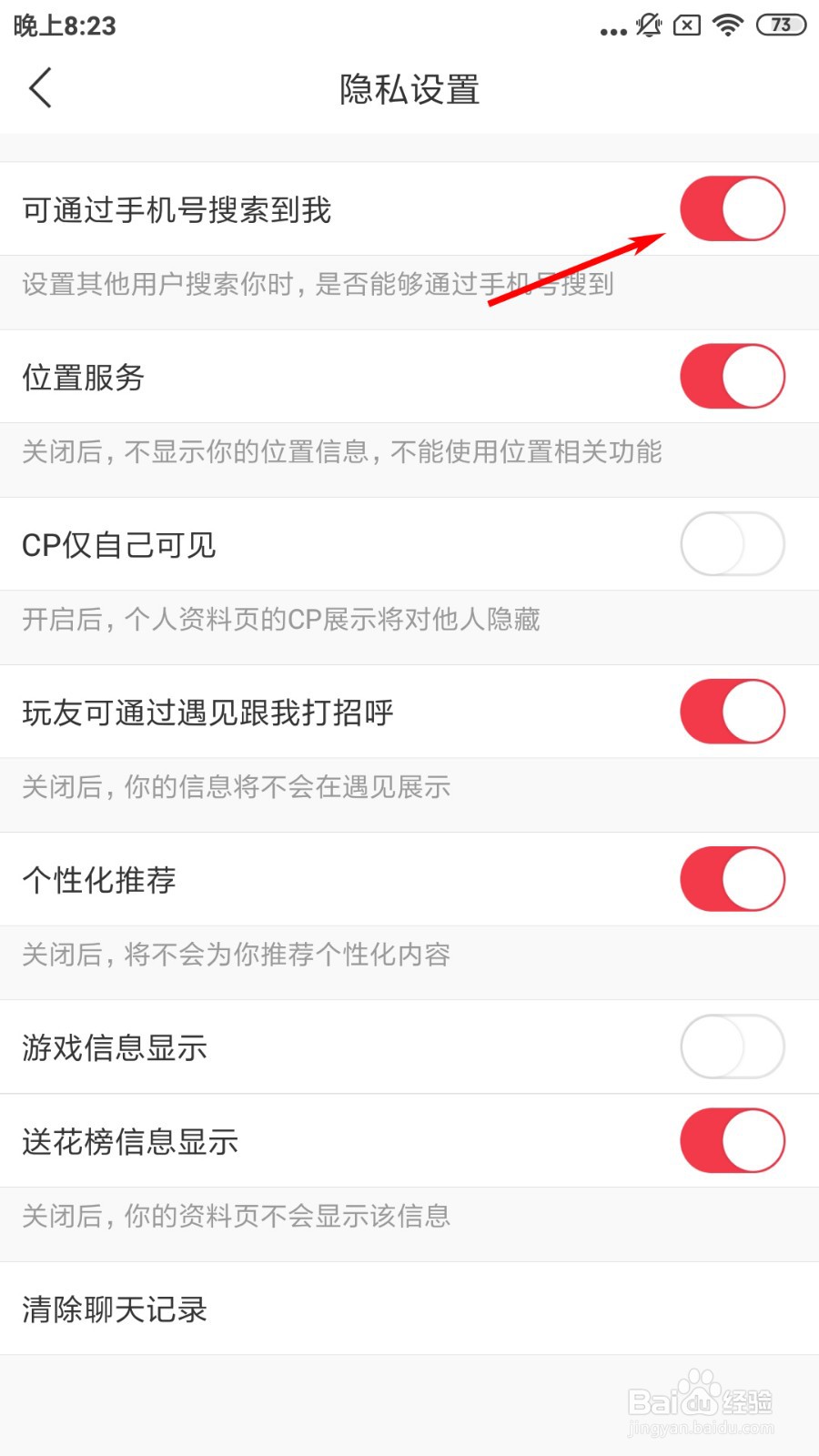Go back from 隐私设置 page
The image size is (819, 1456).
(x=41, y=88)
